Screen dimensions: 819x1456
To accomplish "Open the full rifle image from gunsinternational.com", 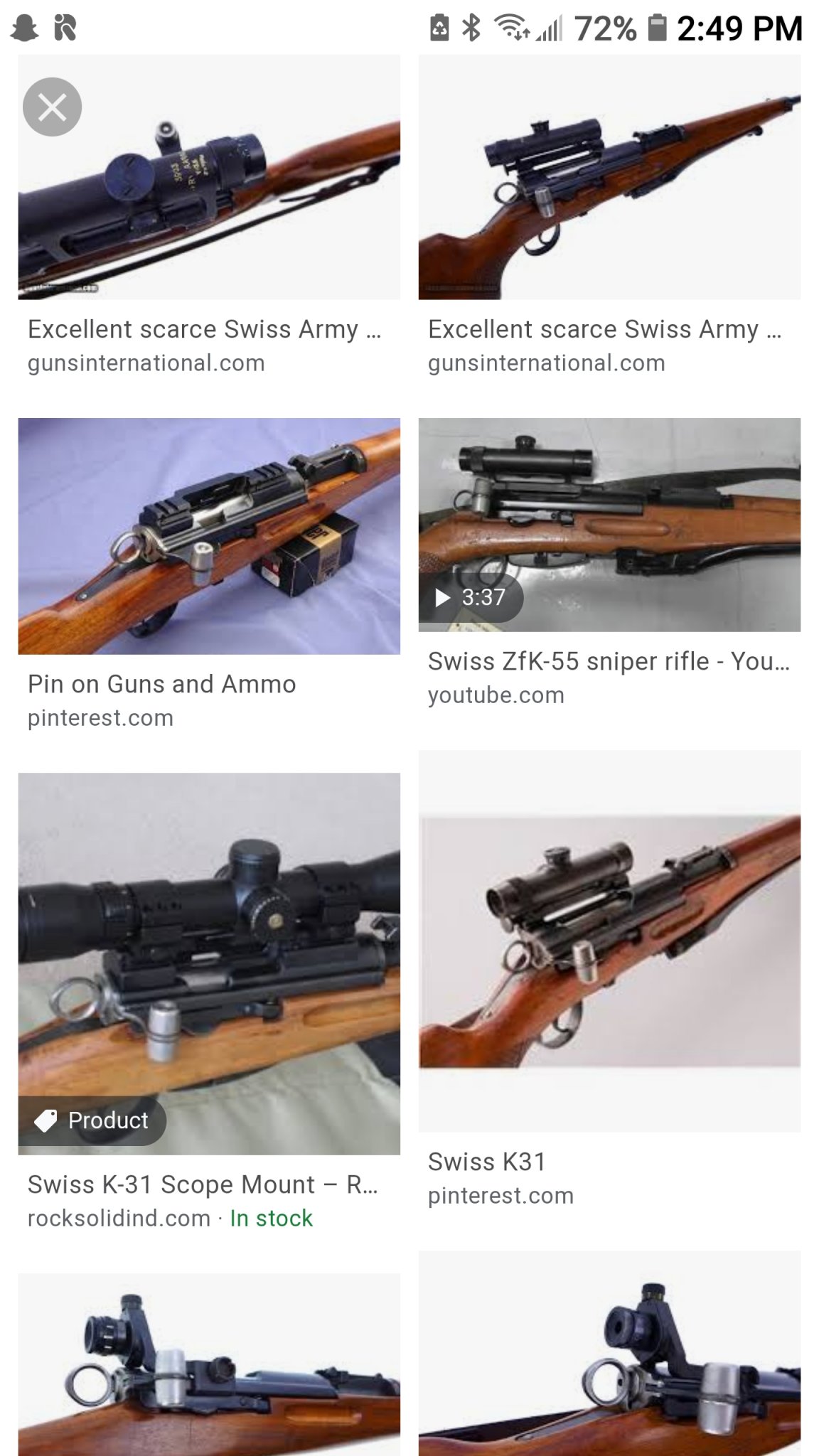I will [x=609, y=178].
